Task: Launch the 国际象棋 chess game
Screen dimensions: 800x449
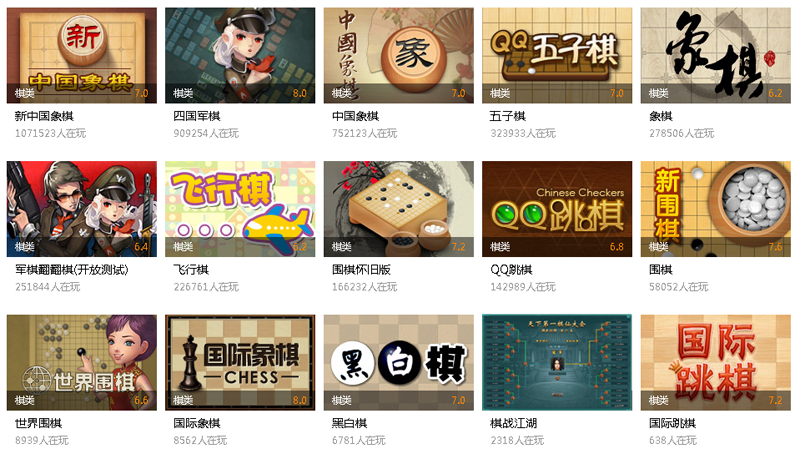Action: point(240,362)
